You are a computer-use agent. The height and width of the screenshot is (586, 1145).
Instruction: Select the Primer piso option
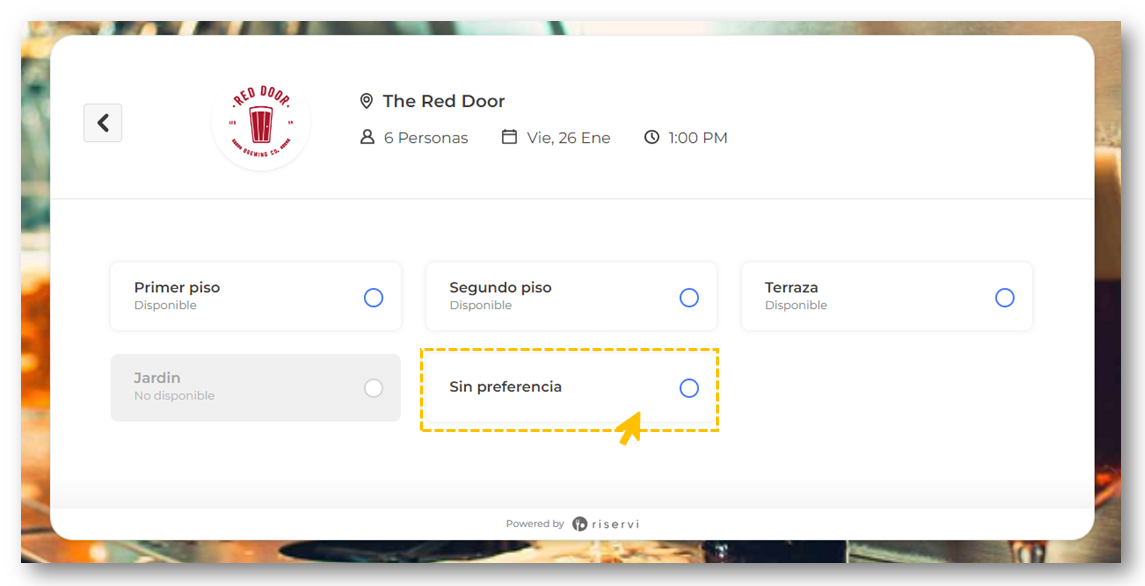point(373,297)
